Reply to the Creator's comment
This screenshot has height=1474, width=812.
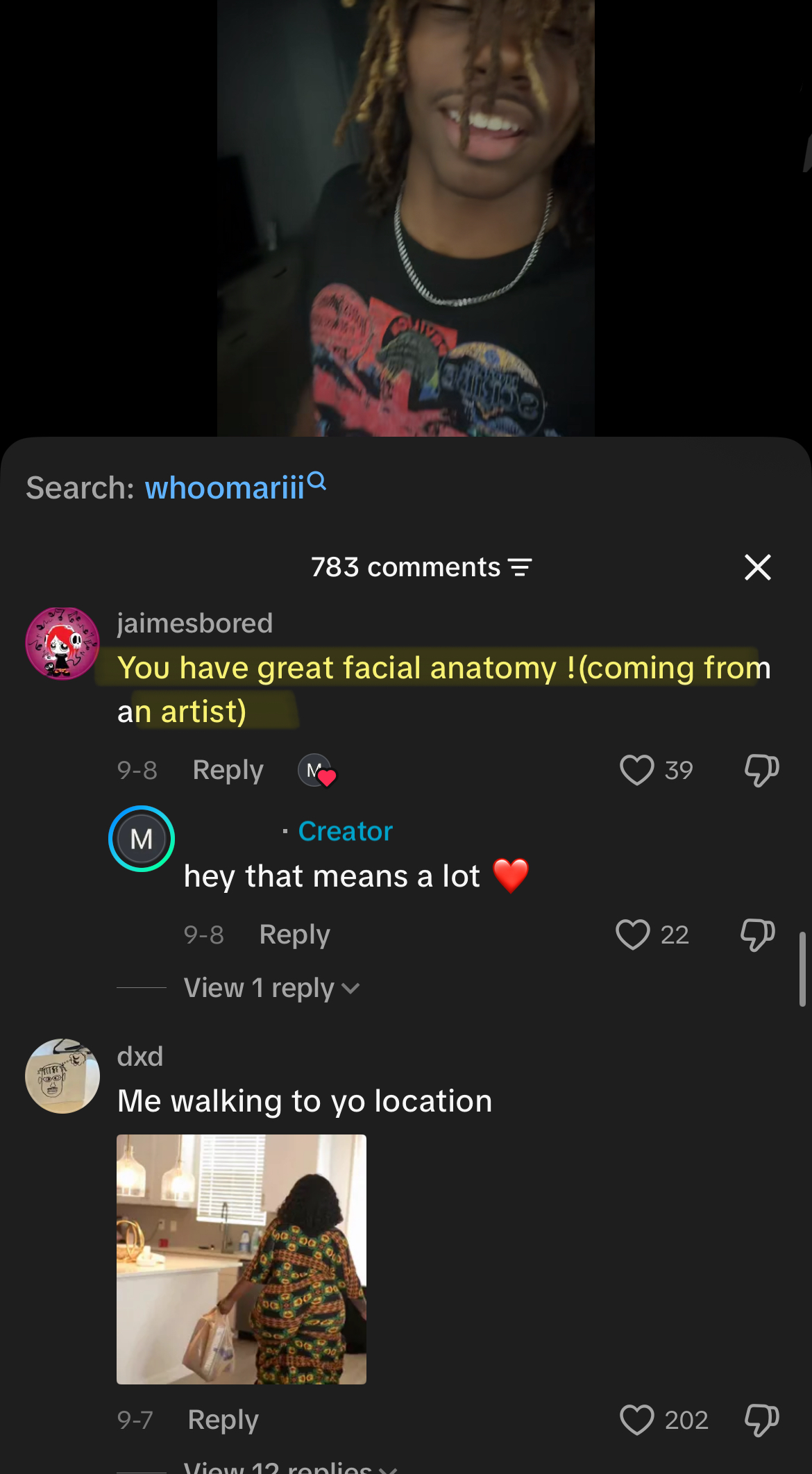tap(294, 935)
